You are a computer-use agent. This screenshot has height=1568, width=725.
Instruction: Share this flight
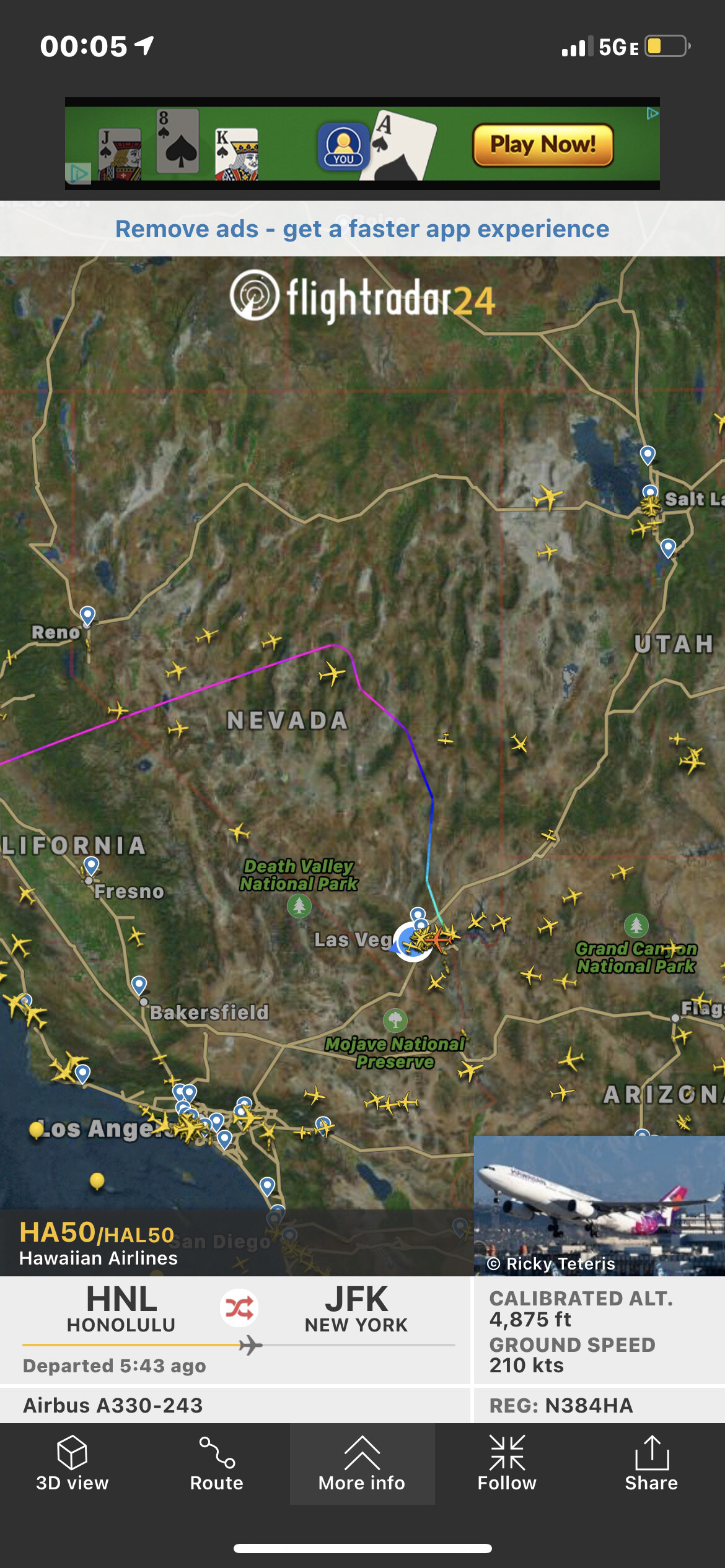(x=651, y=1464)
